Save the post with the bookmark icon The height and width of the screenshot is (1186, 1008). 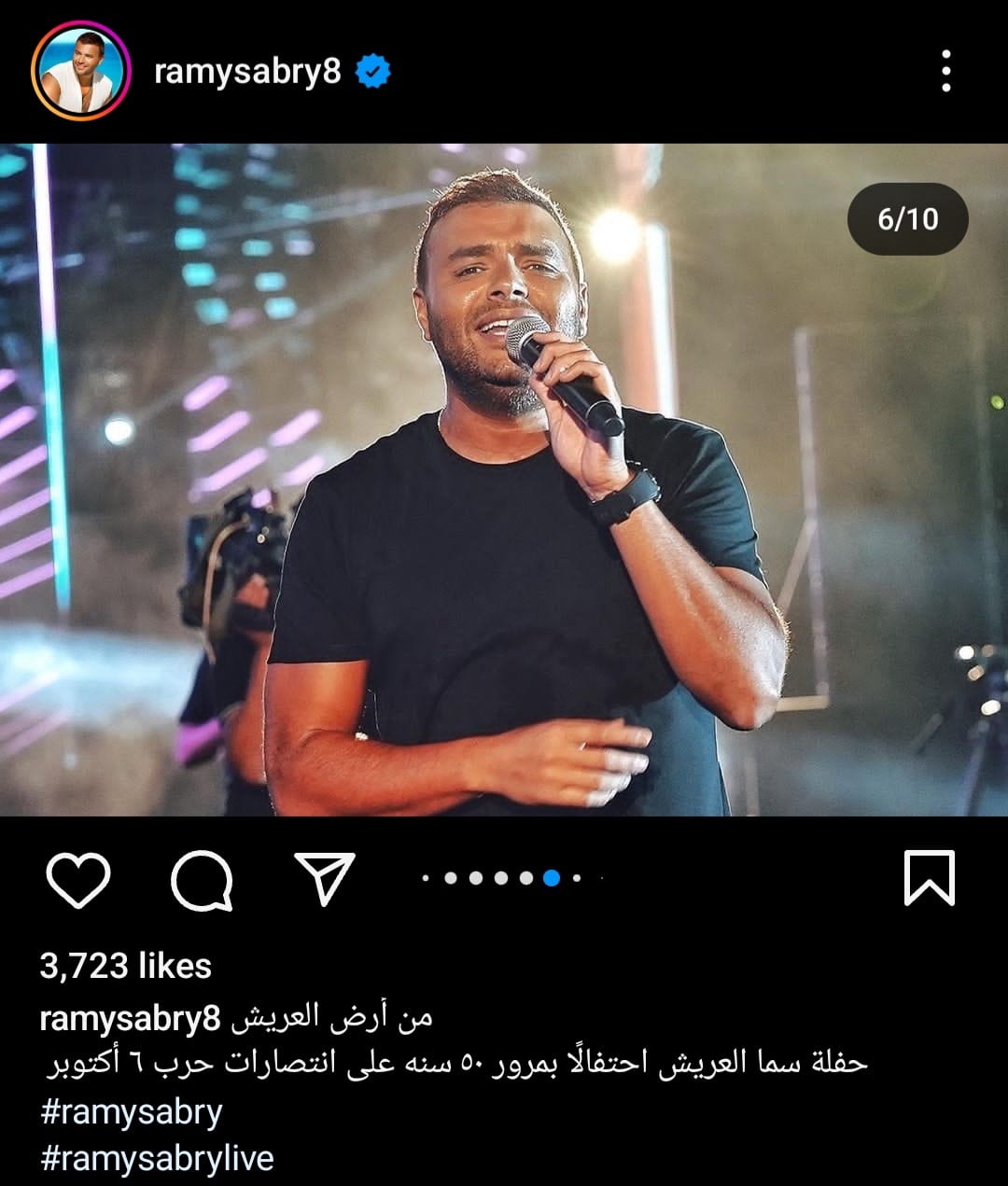tap(929, 878)
